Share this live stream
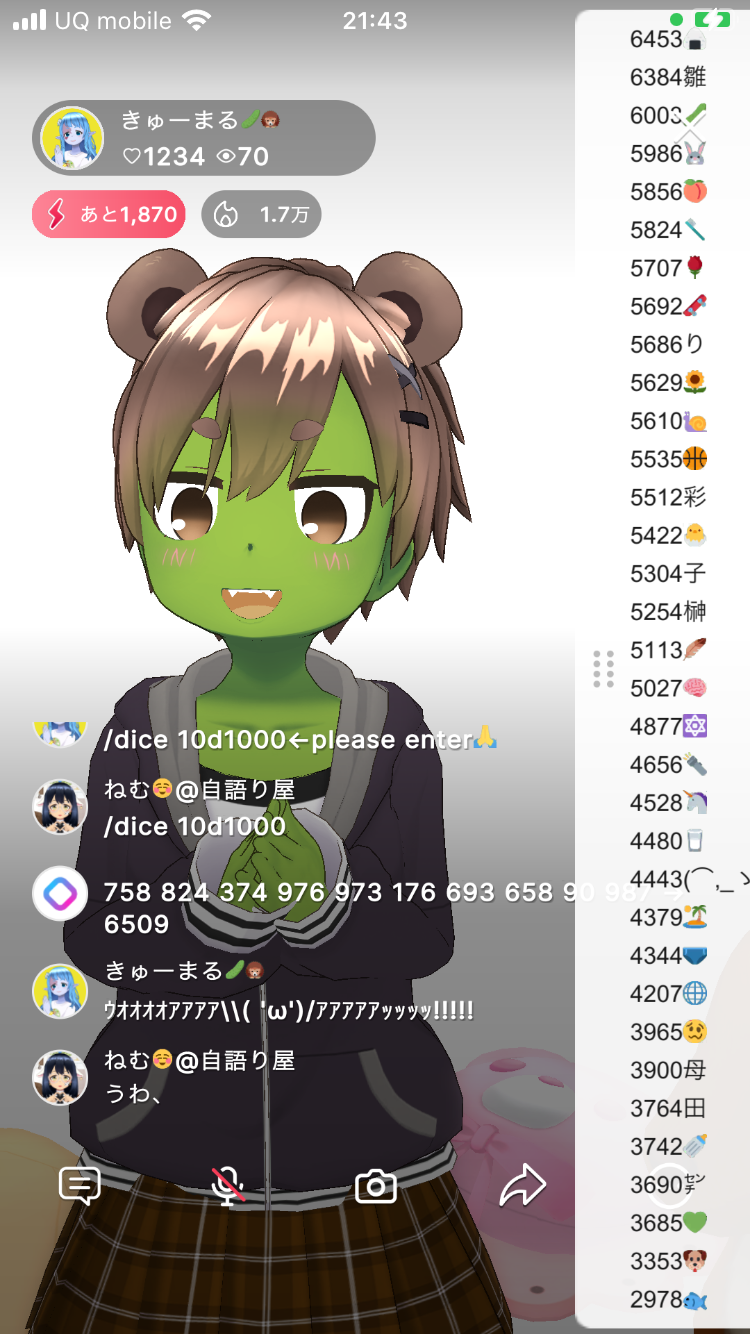The image size is (750, 1334). click(522, 1186)
